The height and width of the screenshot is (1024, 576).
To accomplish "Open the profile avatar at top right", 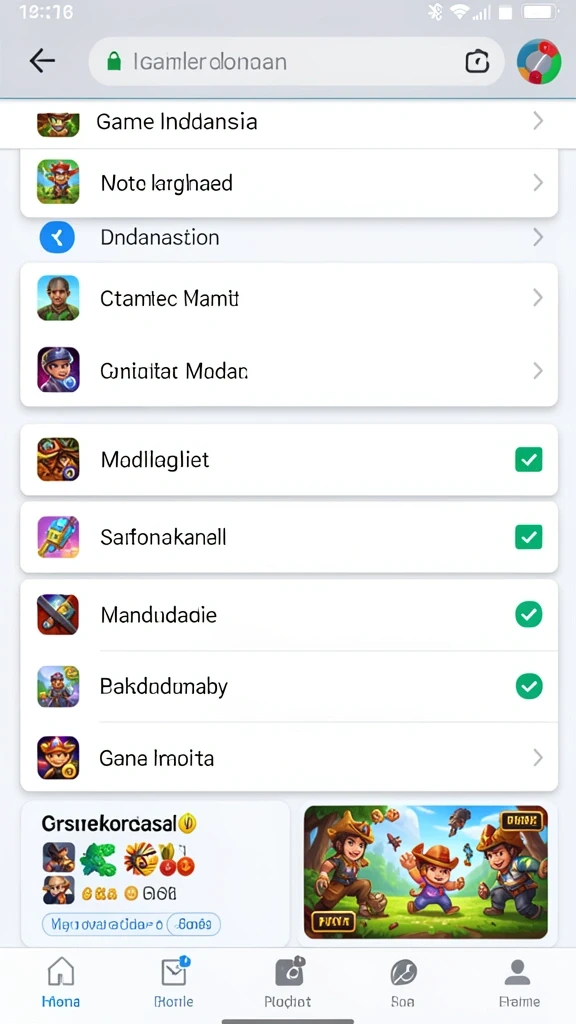I will coord(539,61).
